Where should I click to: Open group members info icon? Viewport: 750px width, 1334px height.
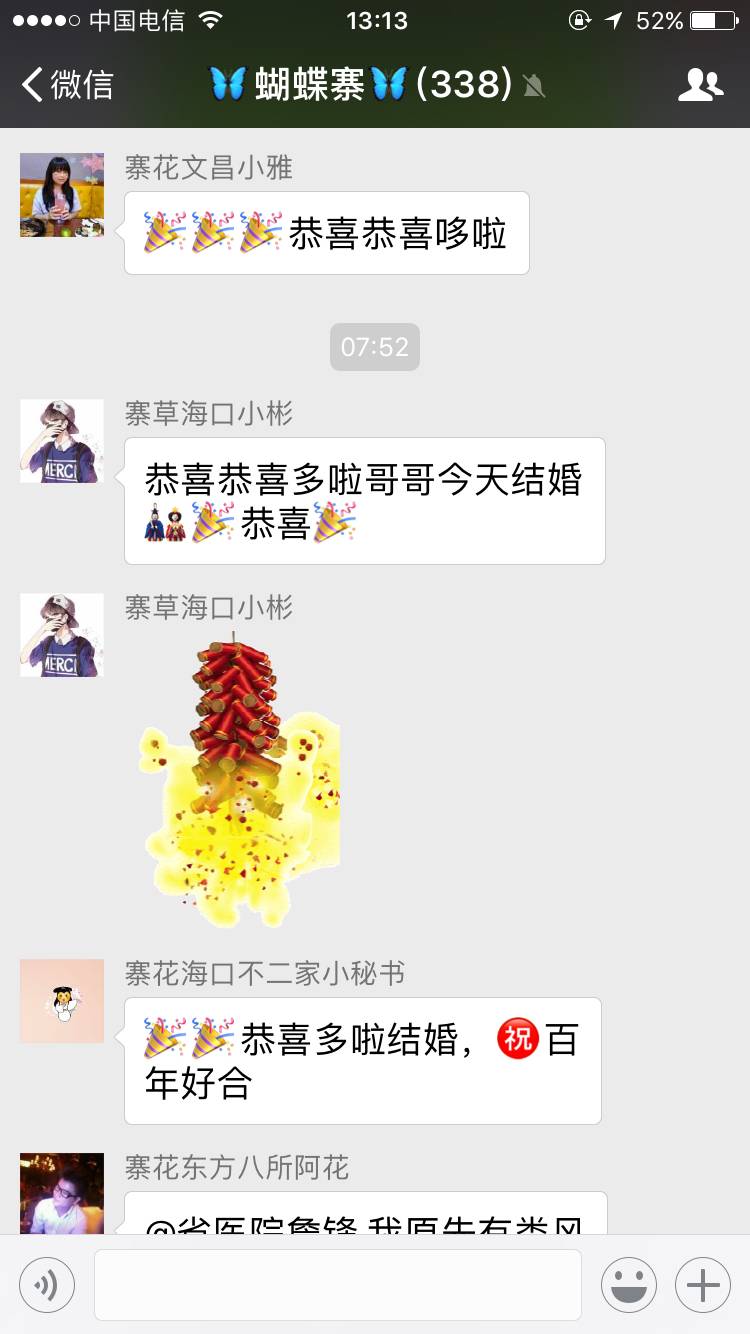tap(699, 85)
